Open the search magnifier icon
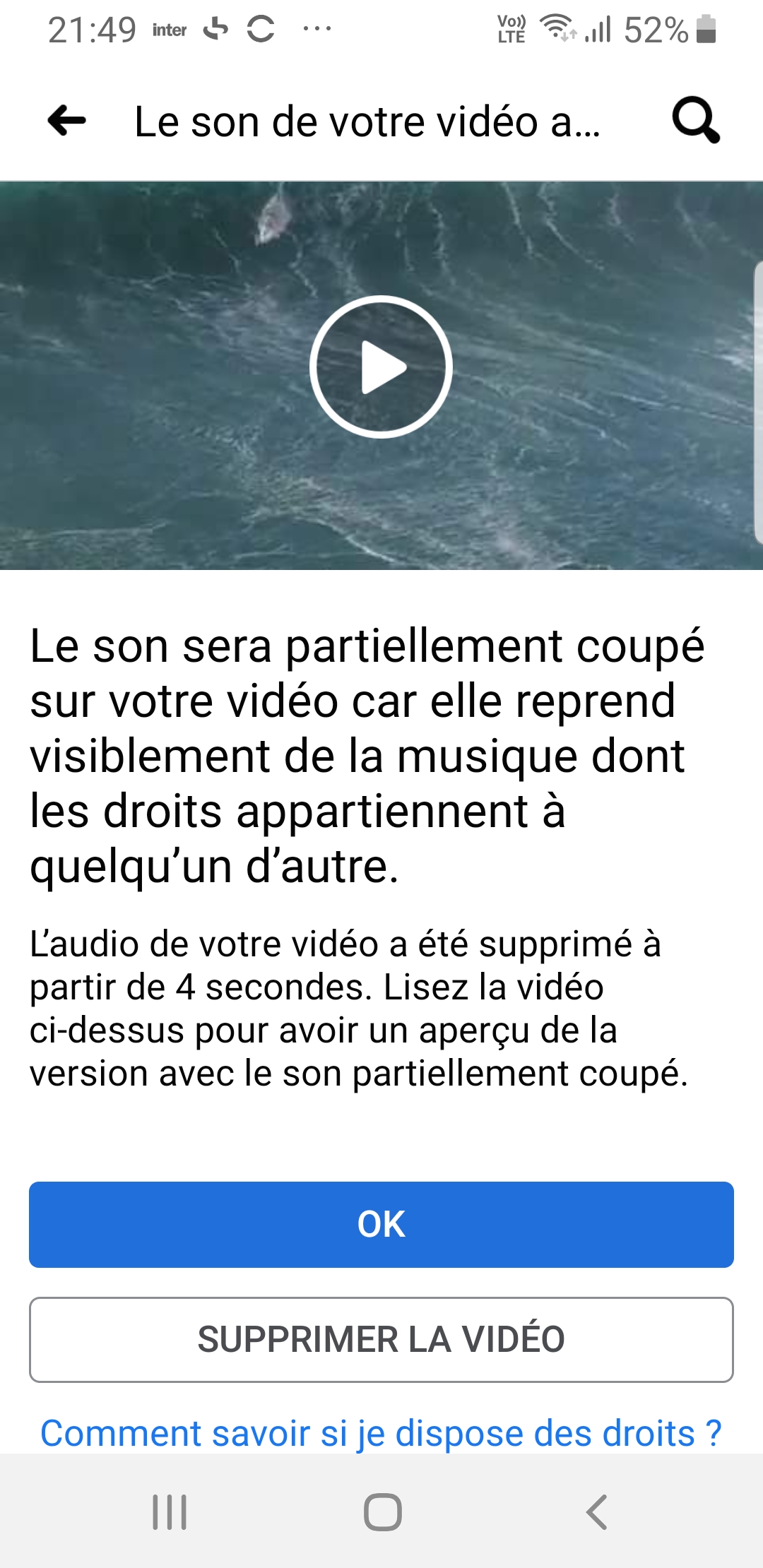 coord(696,121)
